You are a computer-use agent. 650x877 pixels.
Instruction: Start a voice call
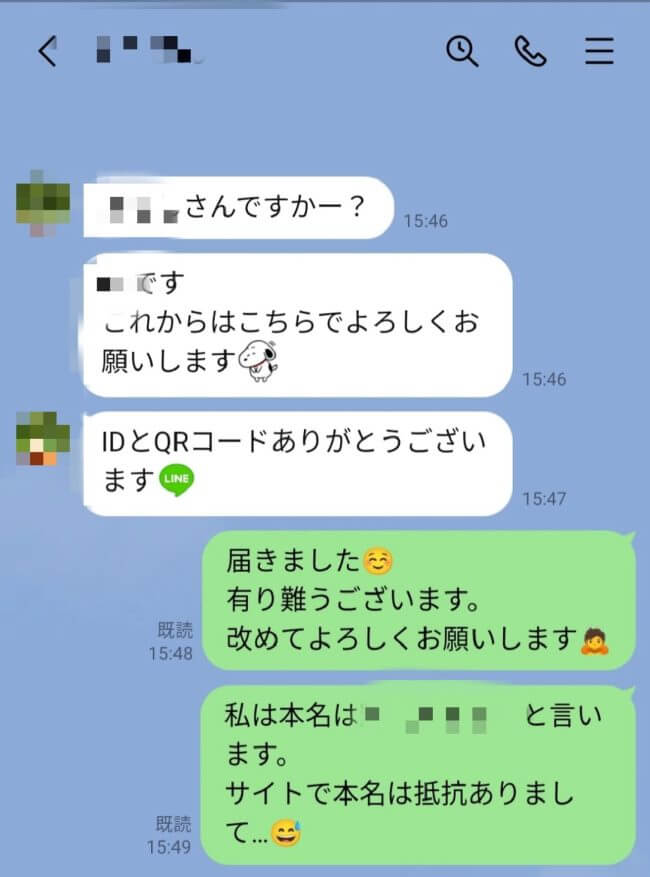[530, 51]
